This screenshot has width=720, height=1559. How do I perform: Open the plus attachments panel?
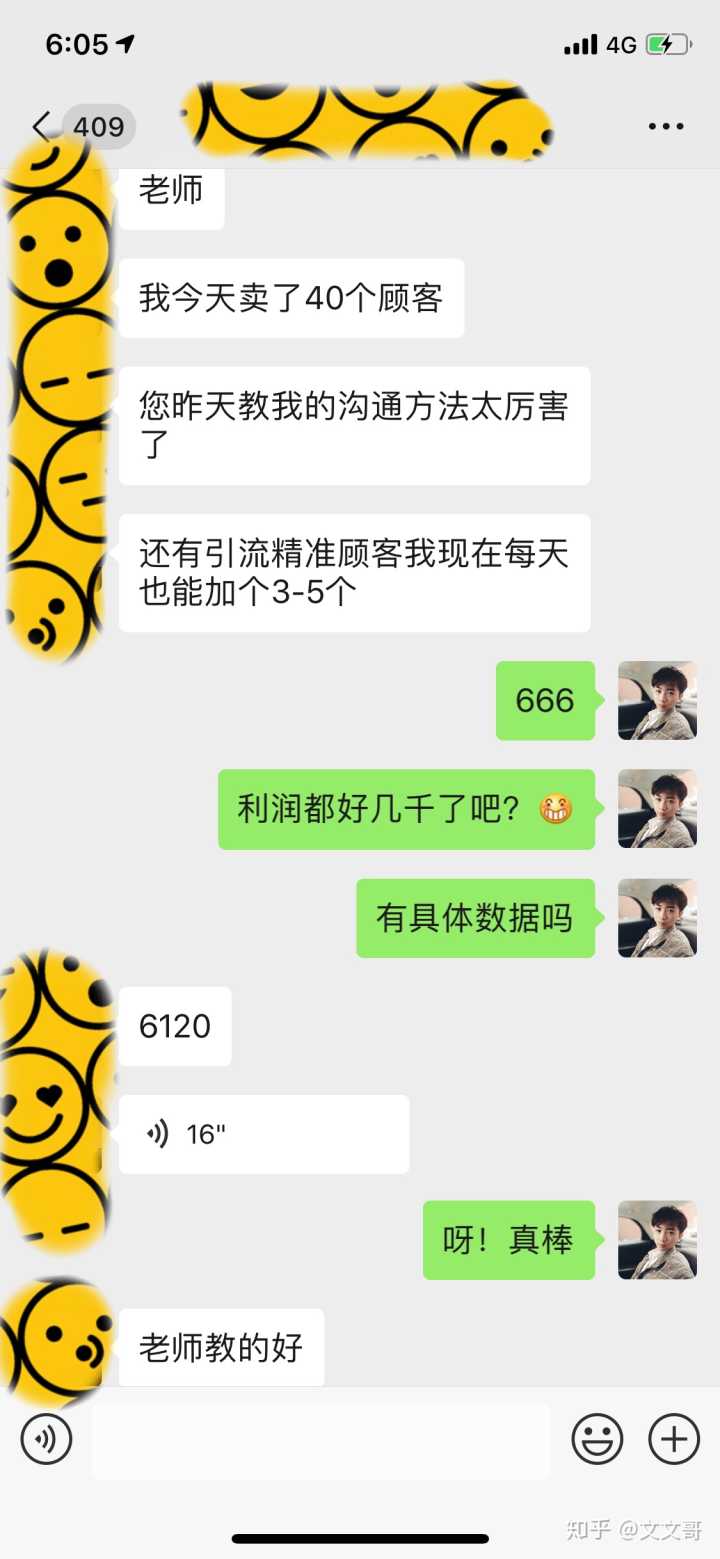674,1440
